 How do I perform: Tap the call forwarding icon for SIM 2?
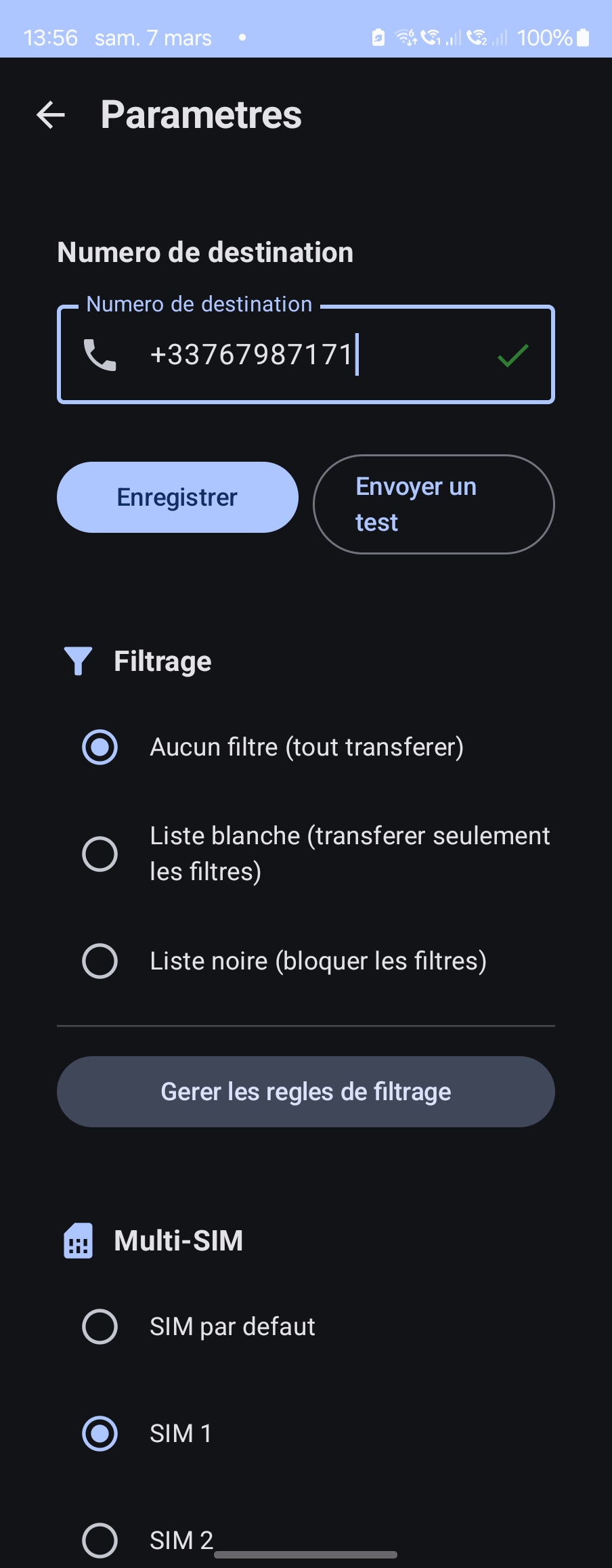pos(478,37)
